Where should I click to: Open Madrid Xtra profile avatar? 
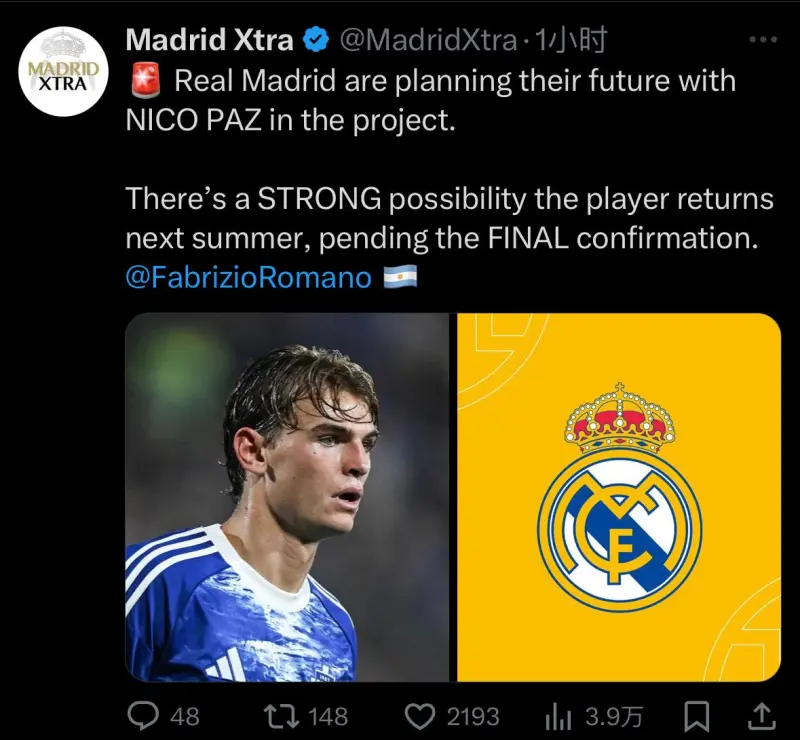pos(63,72)
